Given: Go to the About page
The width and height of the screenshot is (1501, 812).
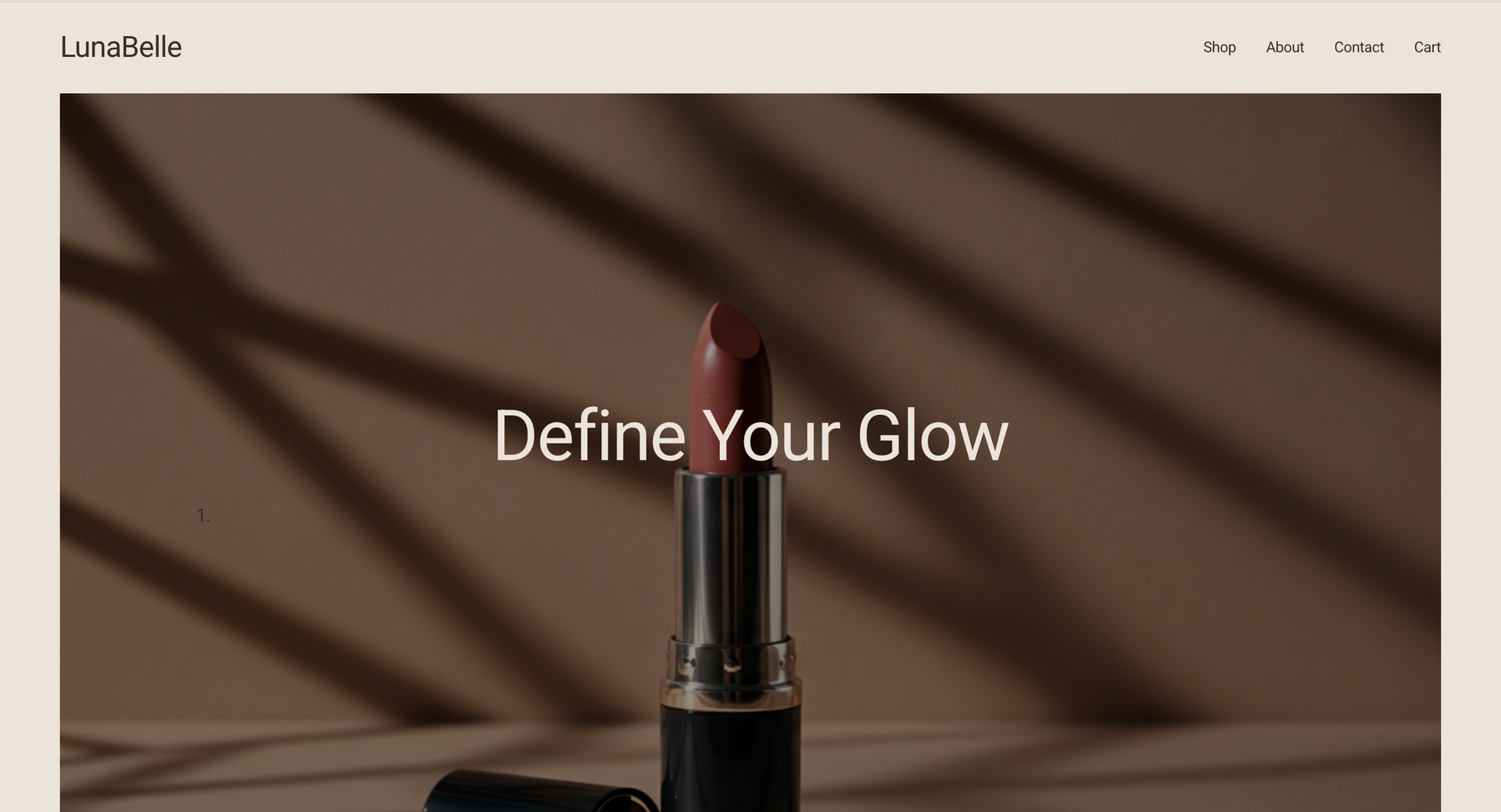Looking at the screenshot, I should (x=1284, y=48).
